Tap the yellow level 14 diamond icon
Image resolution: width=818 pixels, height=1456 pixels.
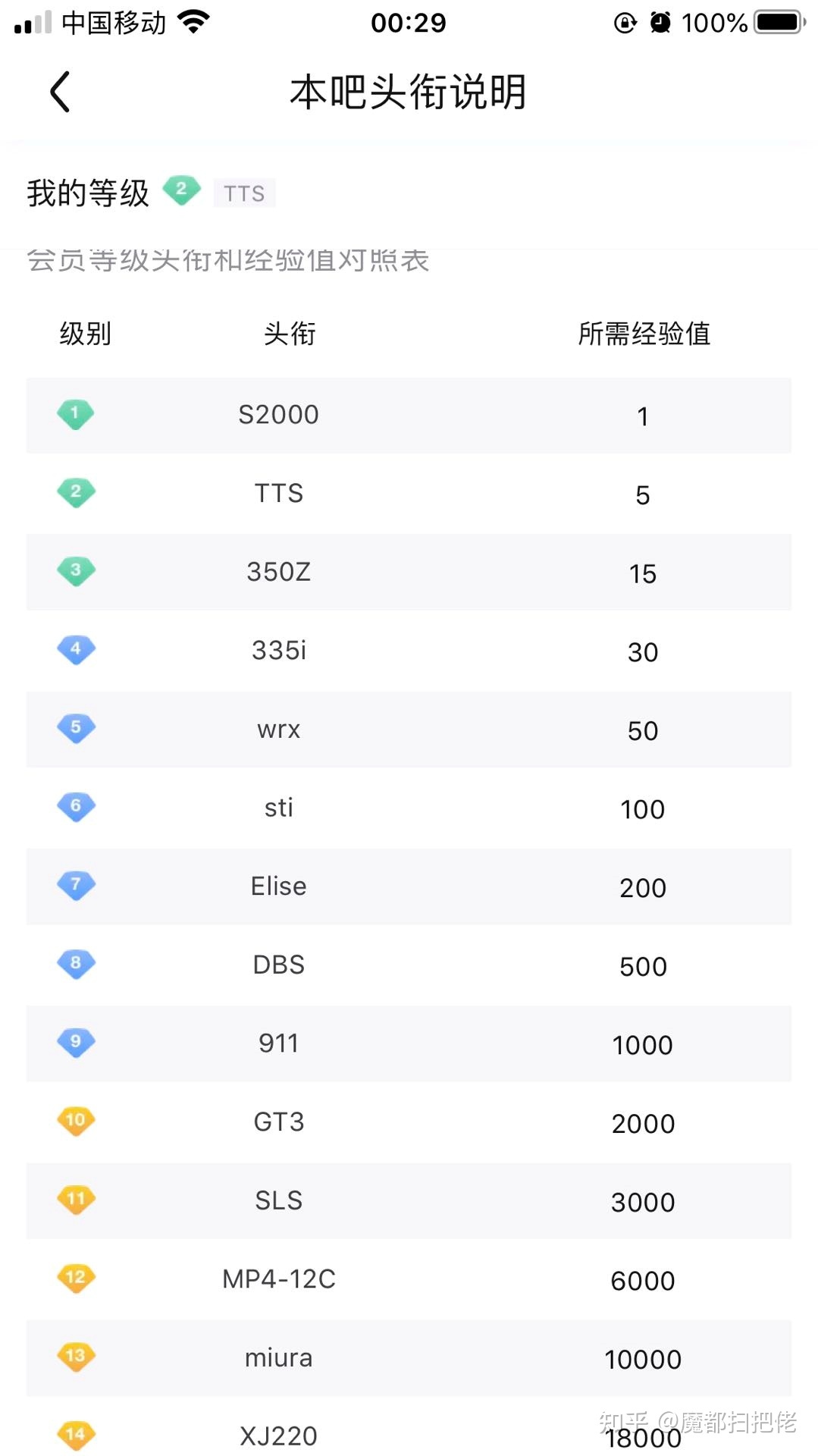coord(75,1433)
